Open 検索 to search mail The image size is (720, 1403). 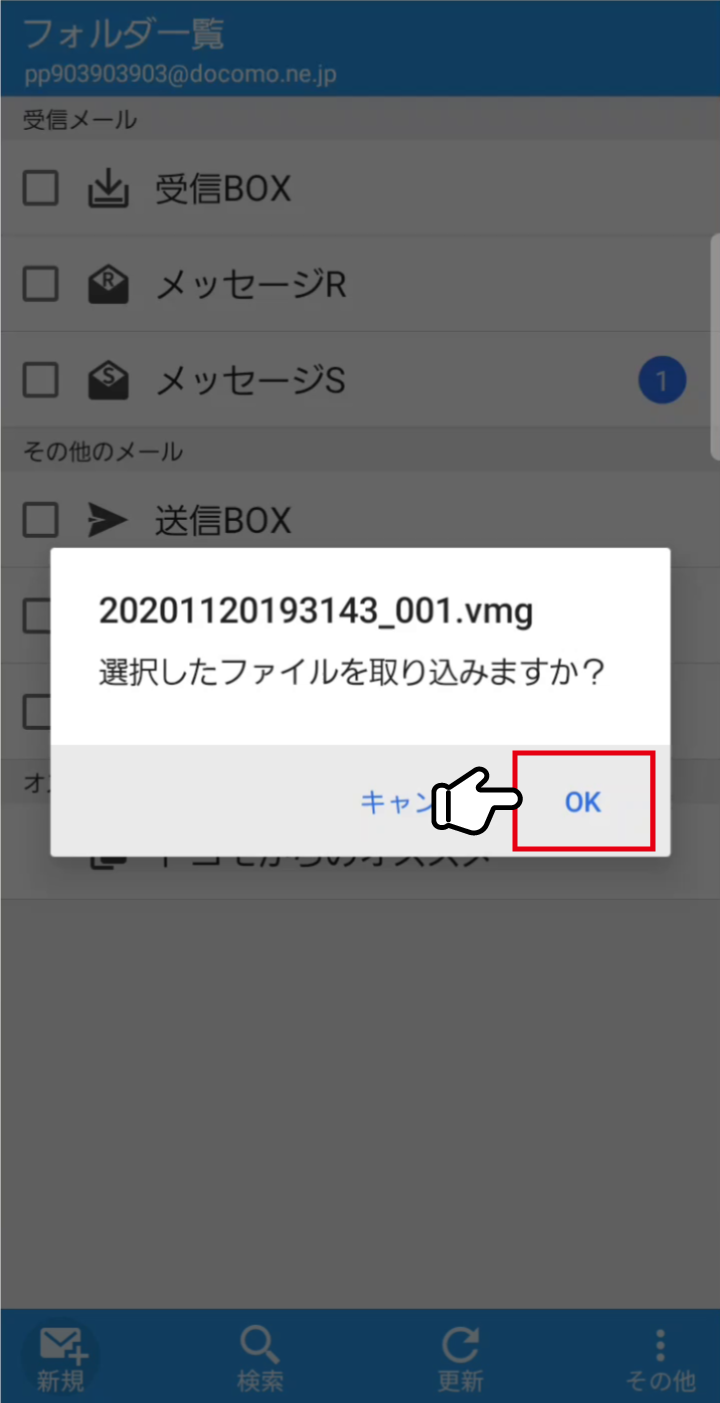pyautogui.click(x=260, y=1359)
